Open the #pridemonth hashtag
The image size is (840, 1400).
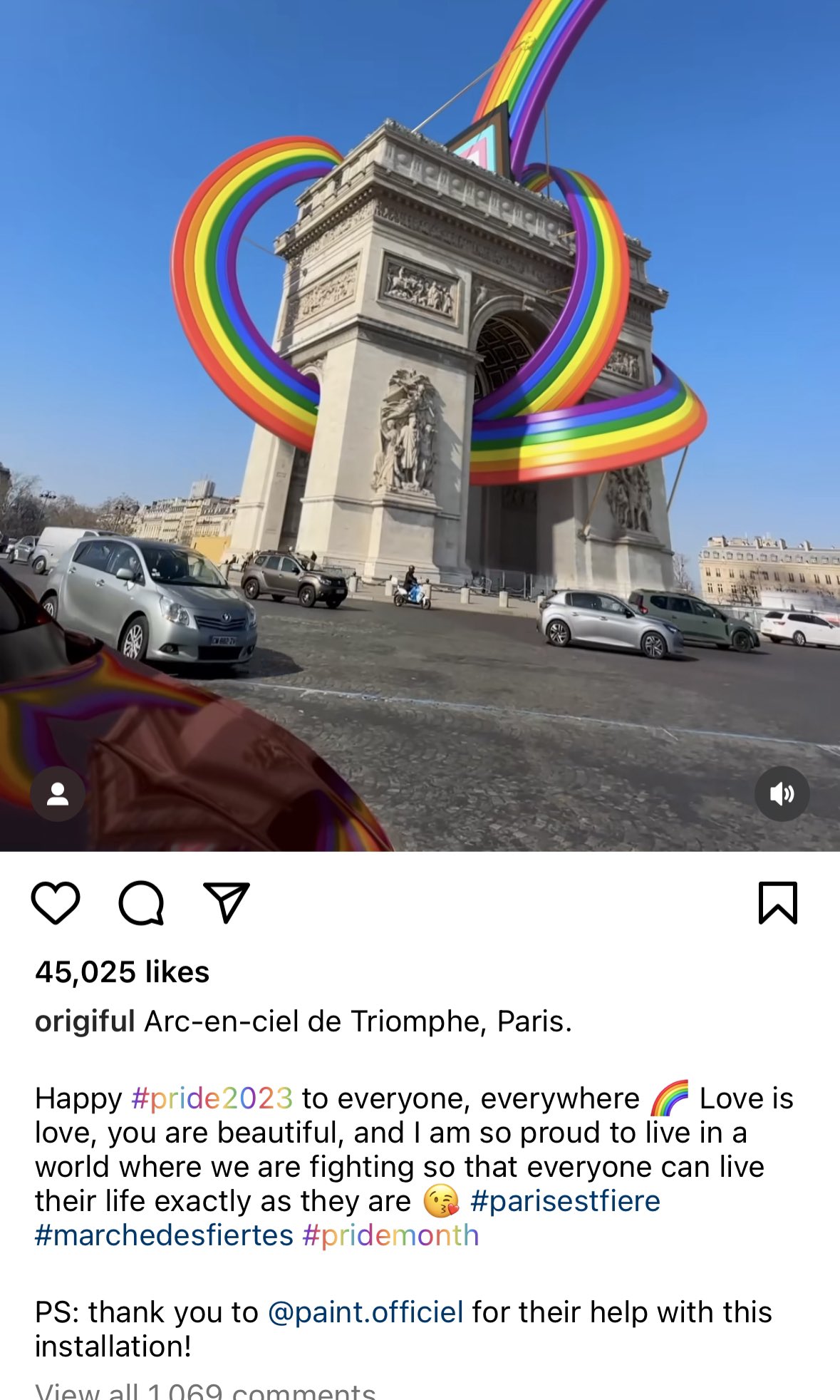coord(390,1235)
